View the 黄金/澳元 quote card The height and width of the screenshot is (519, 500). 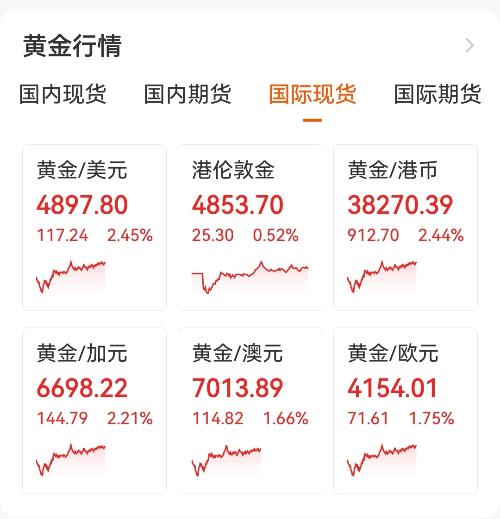tap(250, 410)
